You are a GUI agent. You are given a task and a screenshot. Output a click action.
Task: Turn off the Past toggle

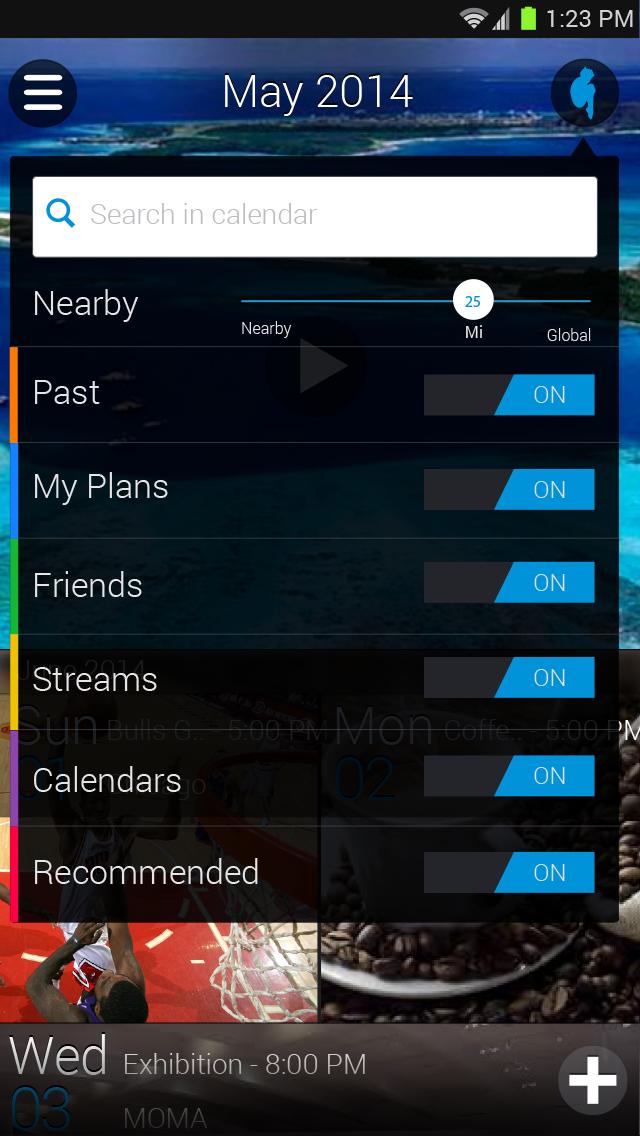[509, 395]
